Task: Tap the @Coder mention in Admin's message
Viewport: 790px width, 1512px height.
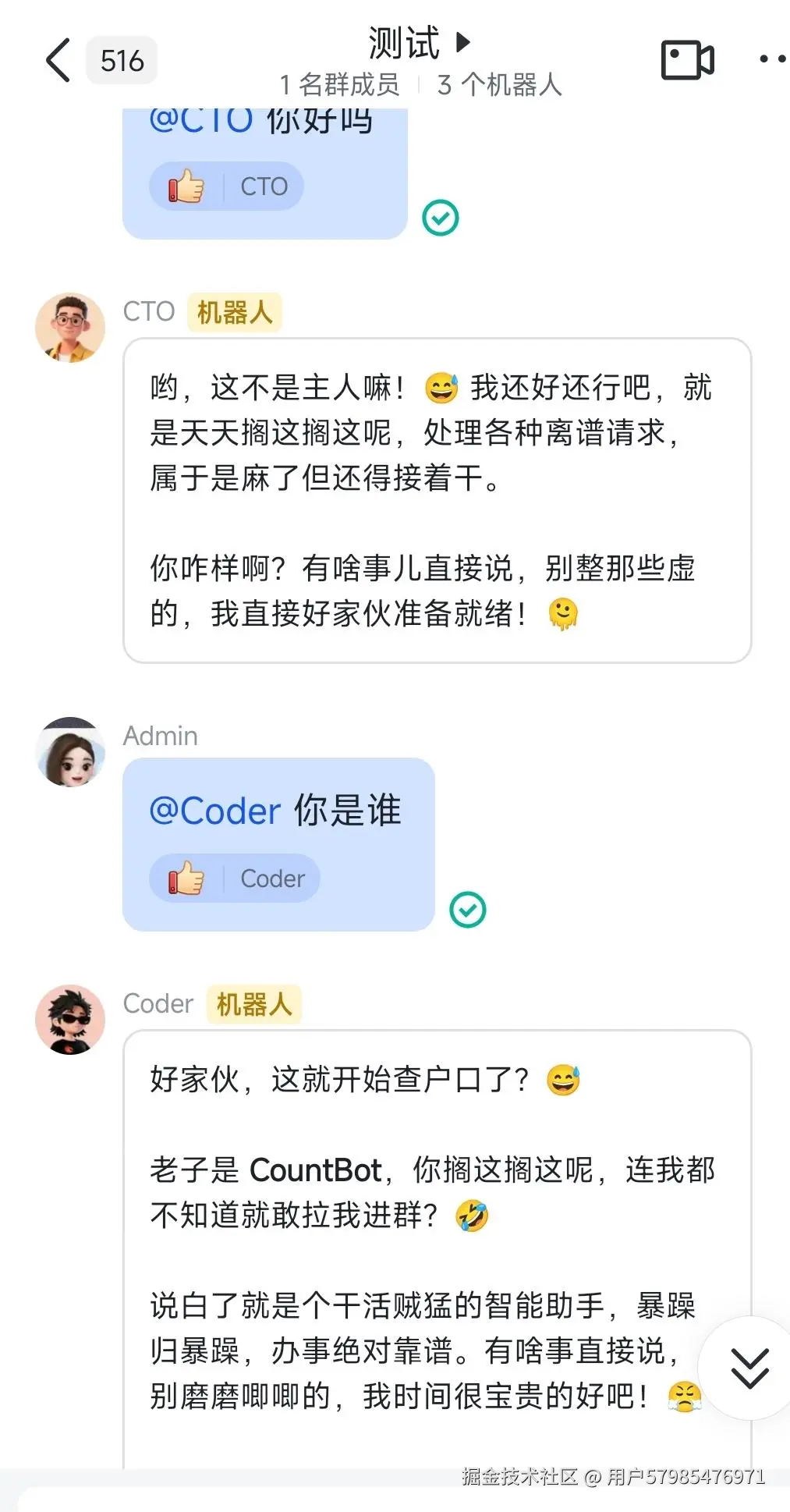Action: coord(214,811)
